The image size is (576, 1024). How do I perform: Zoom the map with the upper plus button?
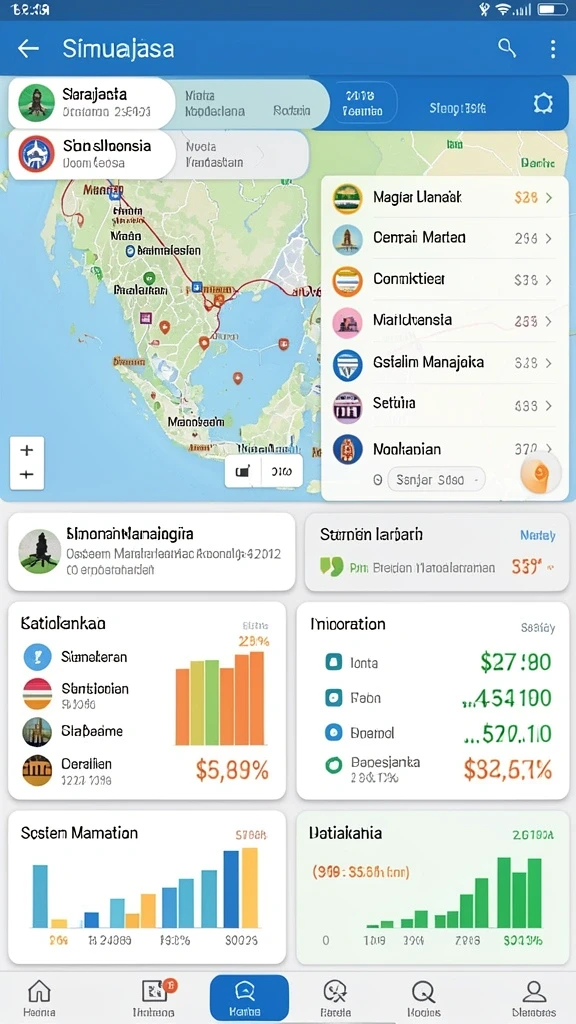tap(27, 451)
